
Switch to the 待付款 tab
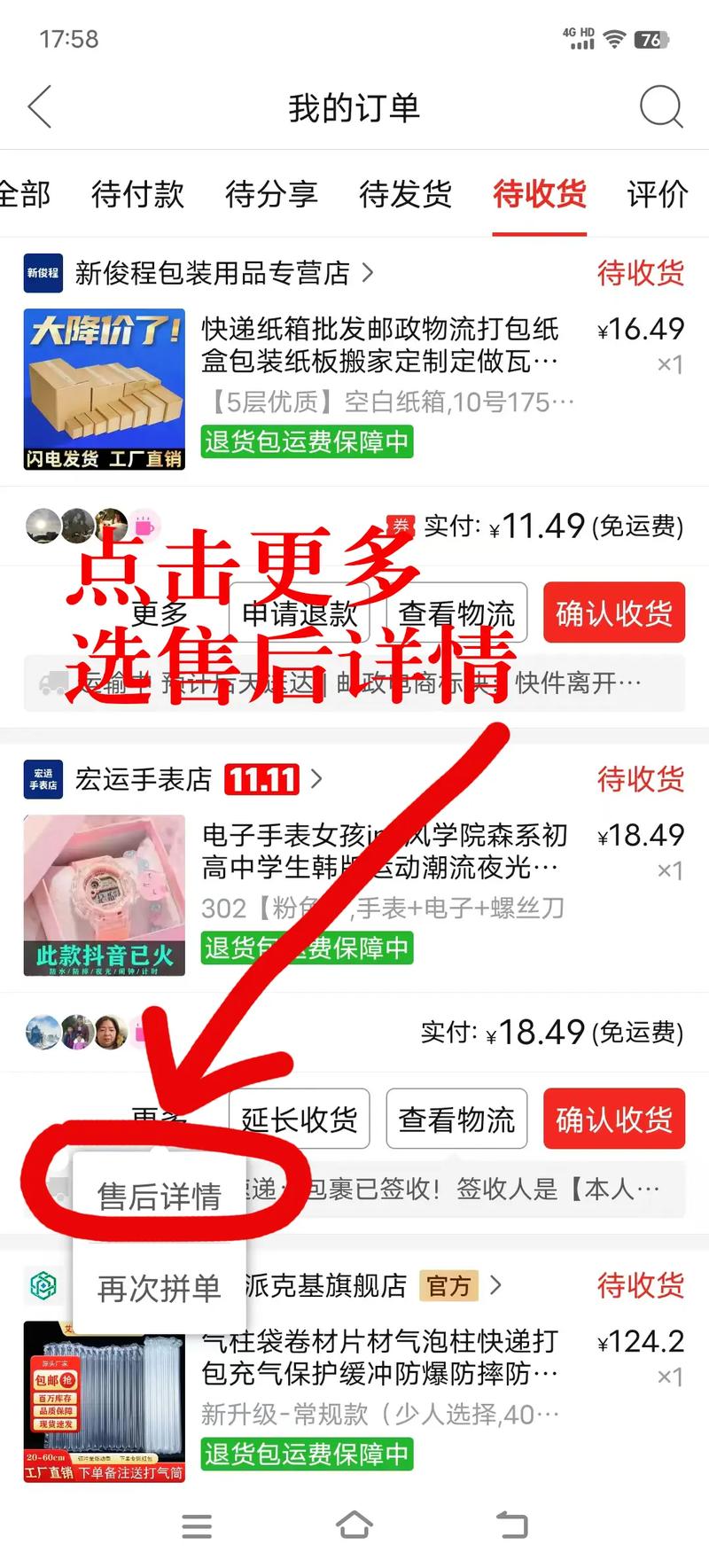click(x=137, y=195)
